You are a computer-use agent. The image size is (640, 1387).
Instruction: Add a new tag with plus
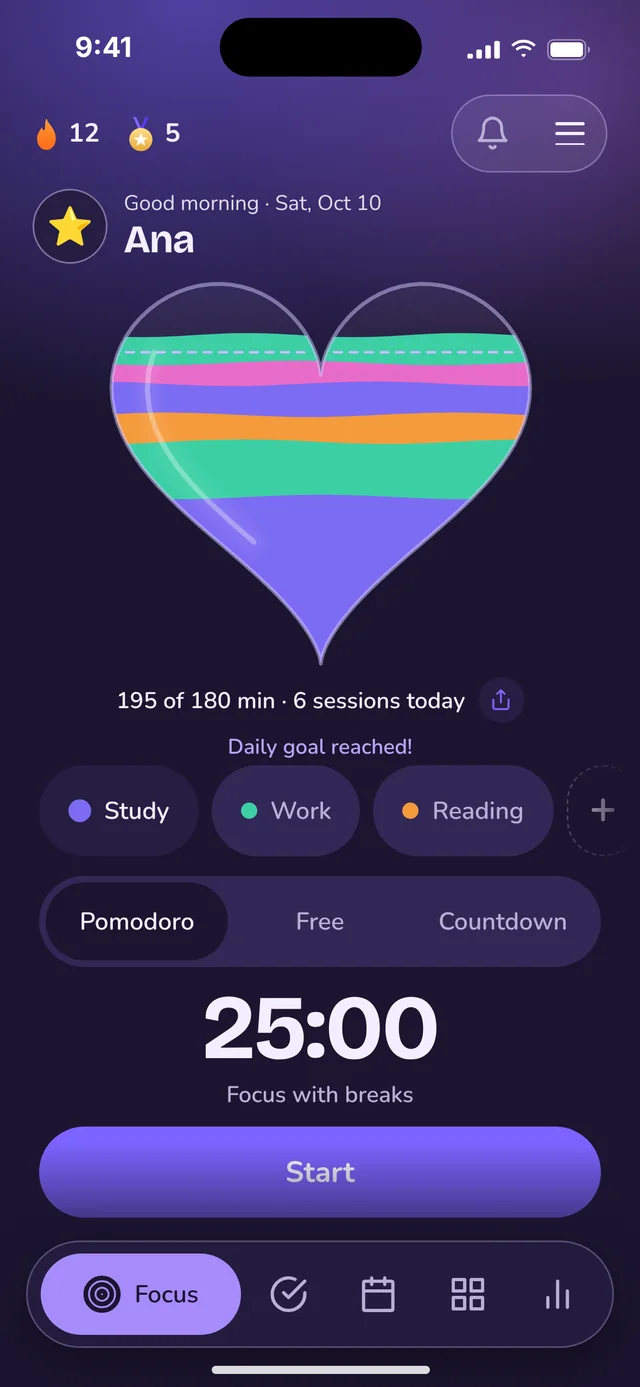pos(602,811)
